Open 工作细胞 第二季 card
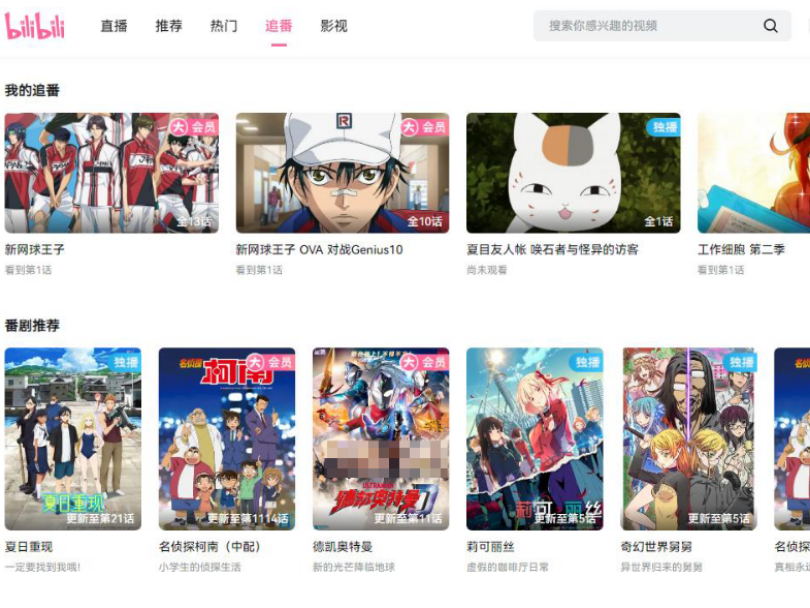Viewport: 810px width, 608px height. [753, 173]
